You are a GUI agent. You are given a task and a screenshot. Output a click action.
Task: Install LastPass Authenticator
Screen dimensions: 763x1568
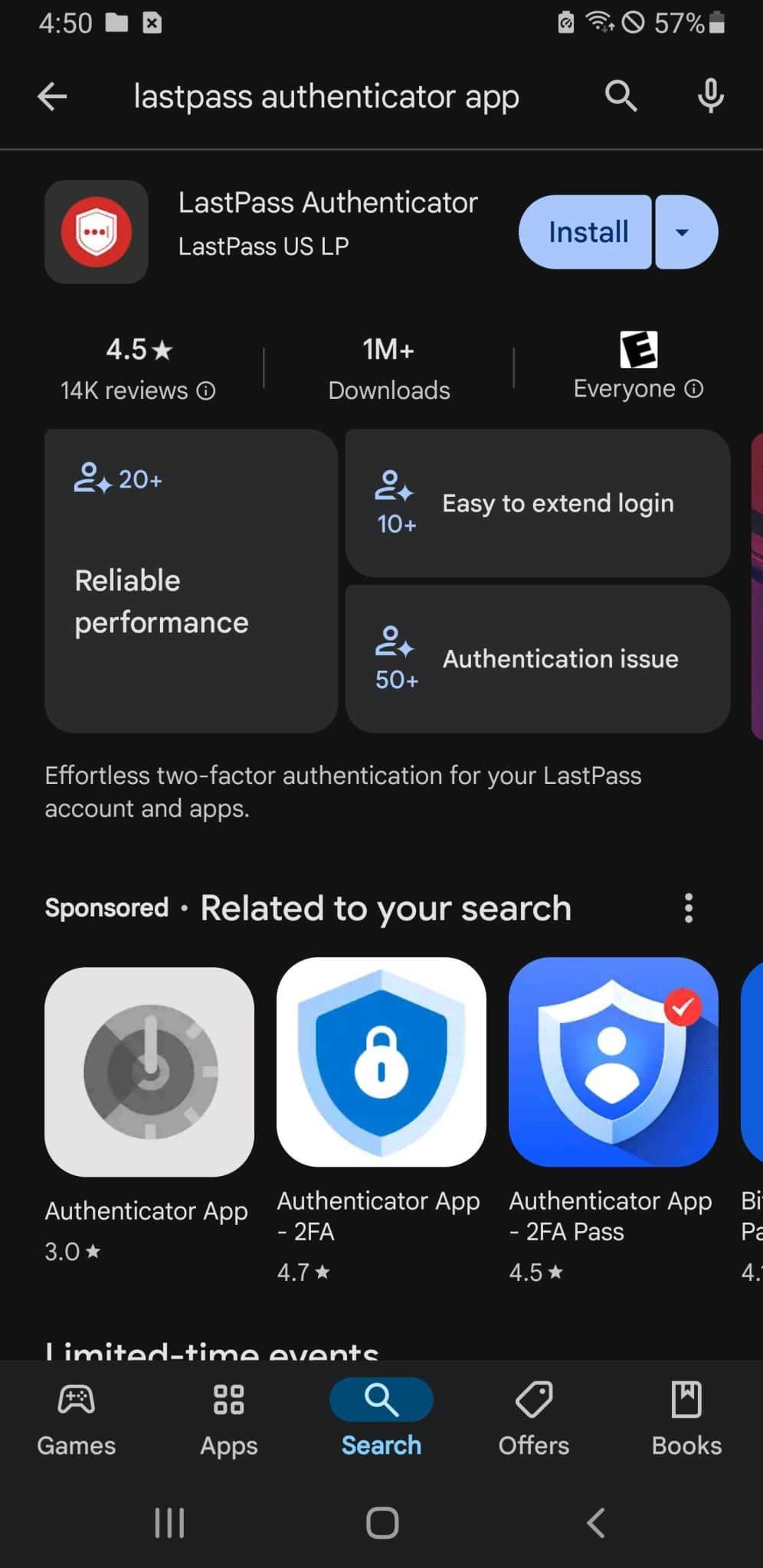tap(586, 232)
